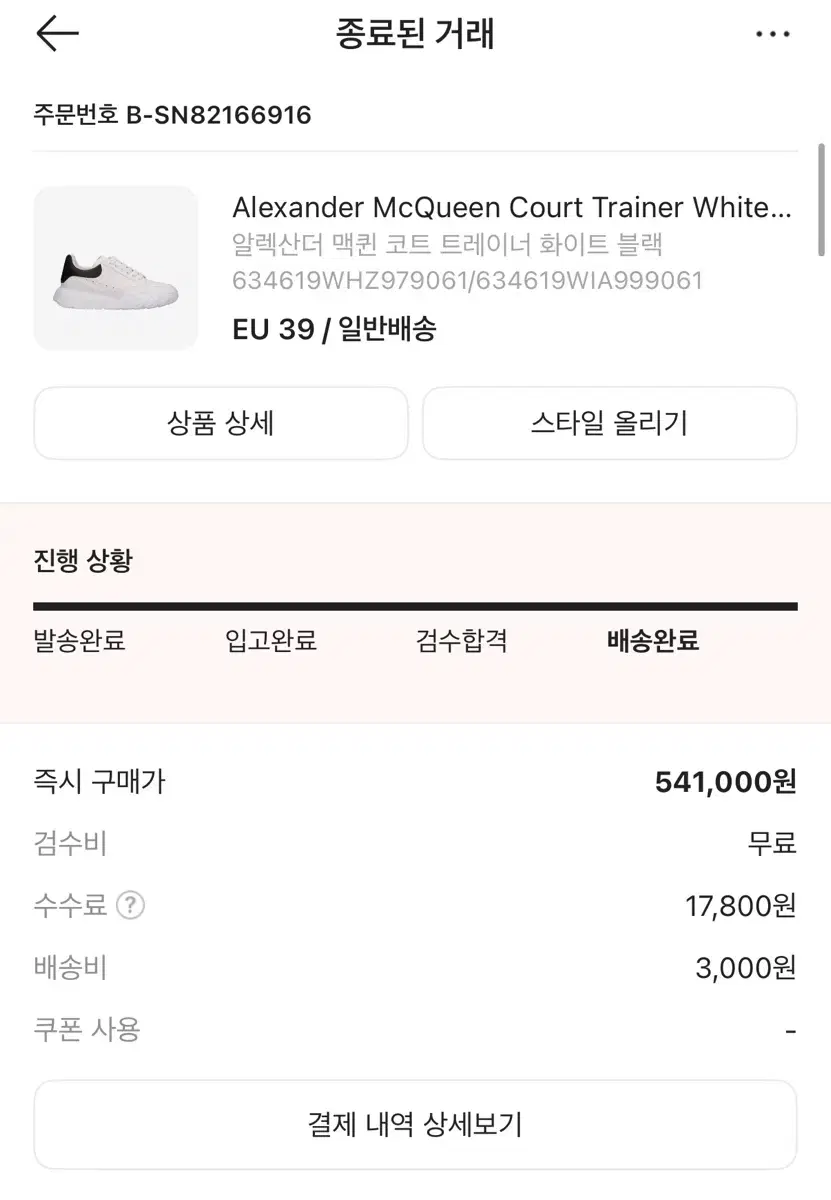Select the bold 배송완료 status label
This screenshot has width=831, height=1200.
[651, 641]
